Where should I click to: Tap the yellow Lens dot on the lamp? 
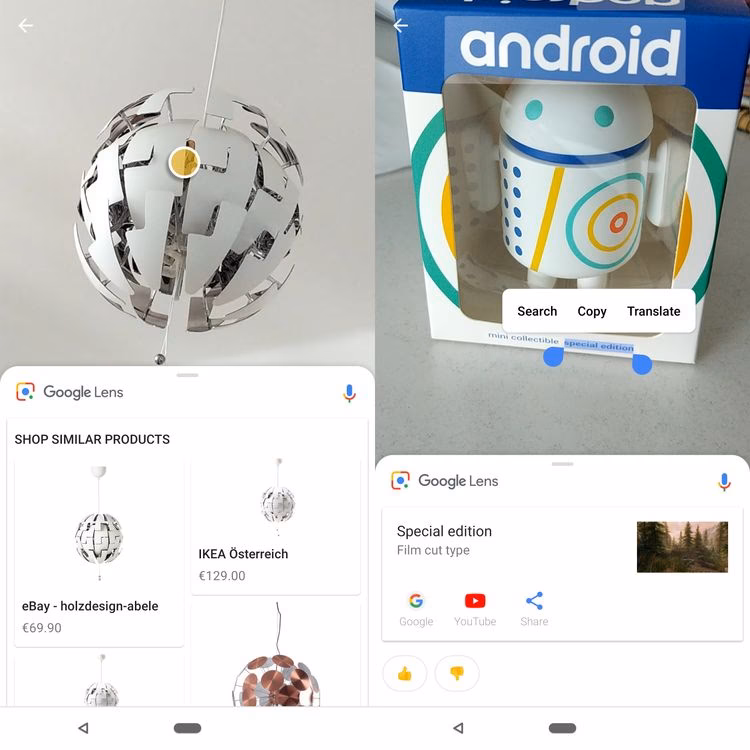[184, 161]
